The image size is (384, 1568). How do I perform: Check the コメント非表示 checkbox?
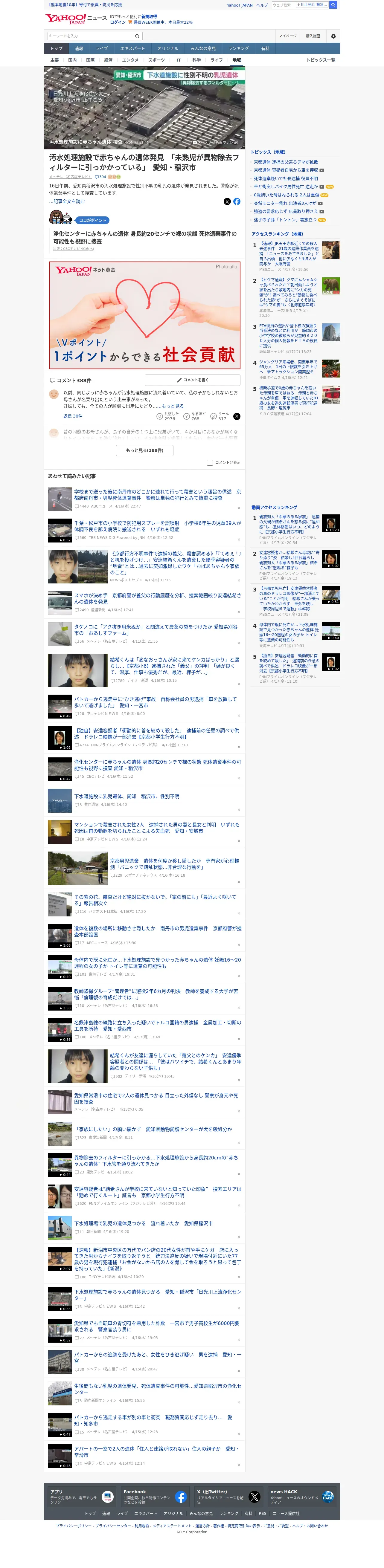[x=210, y=463]
